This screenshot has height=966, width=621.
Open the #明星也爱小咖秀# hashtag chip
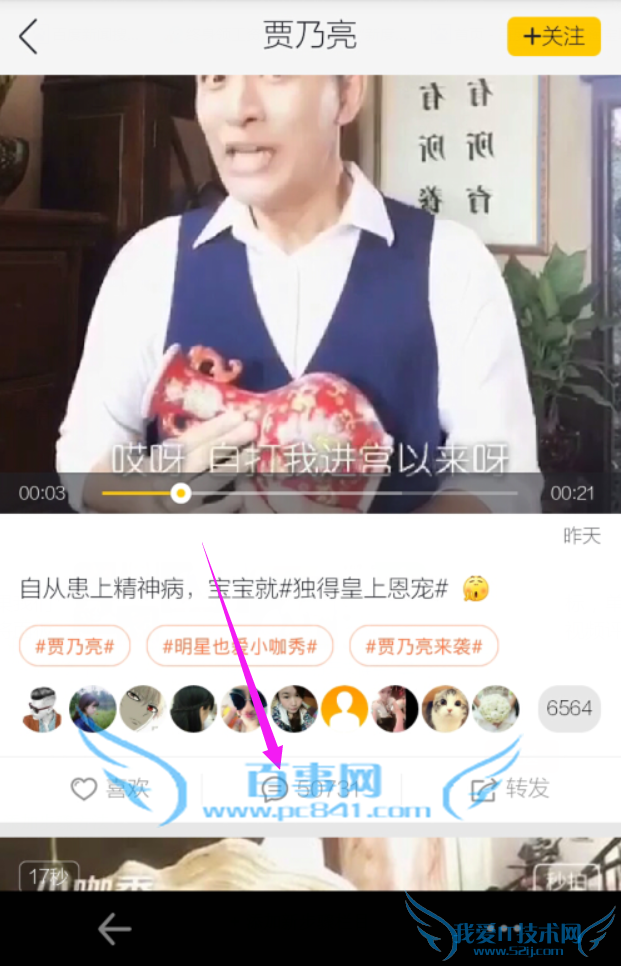(239, 646)
